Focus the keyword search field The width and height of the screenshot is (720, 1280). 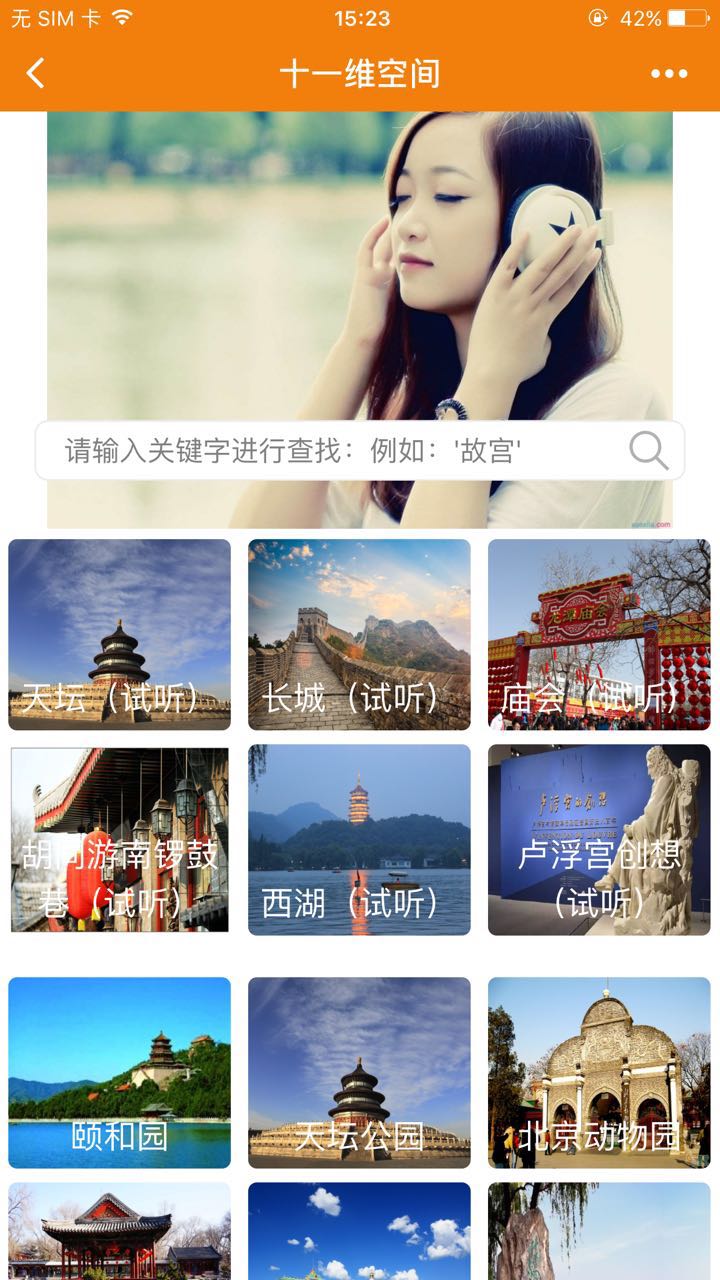(x=330, y=451)
